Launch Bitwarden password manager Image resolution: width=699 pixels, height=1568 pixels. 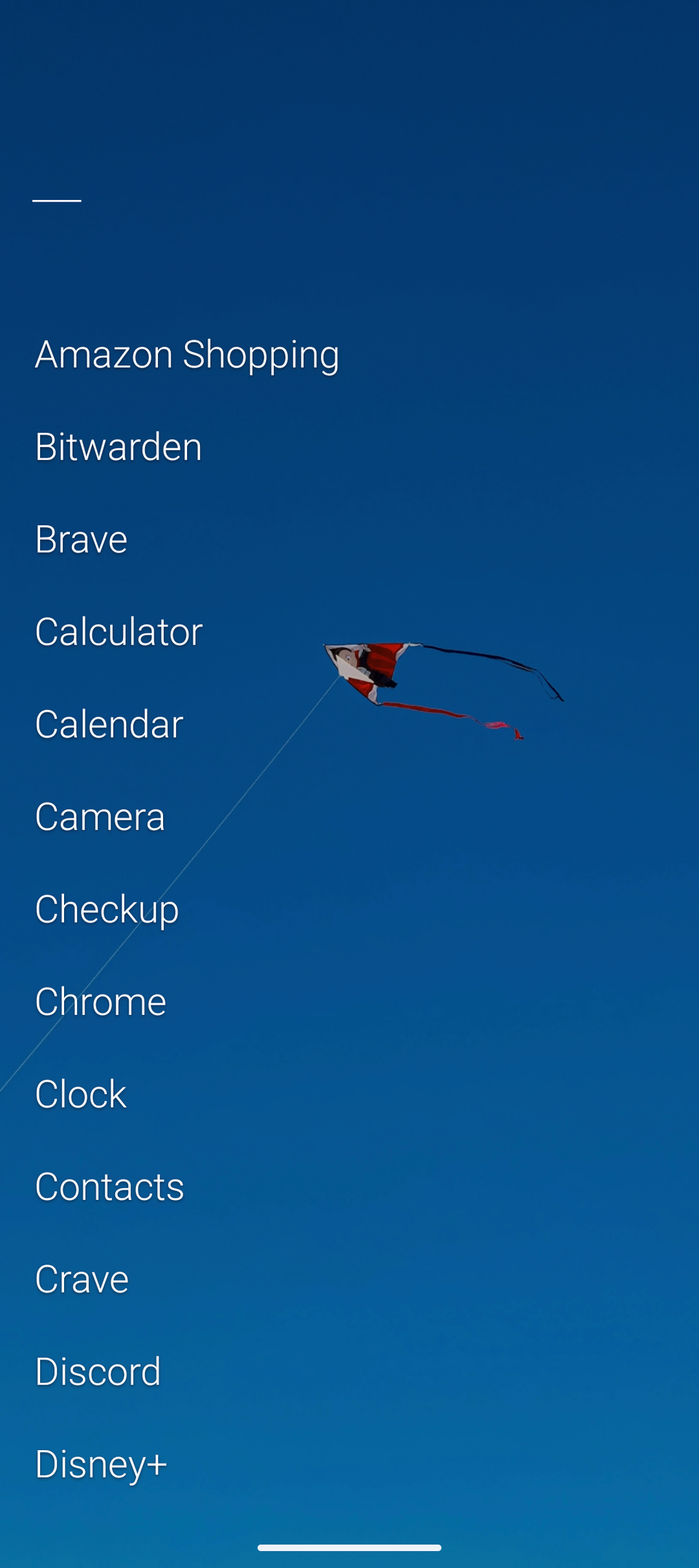(118, 447)
